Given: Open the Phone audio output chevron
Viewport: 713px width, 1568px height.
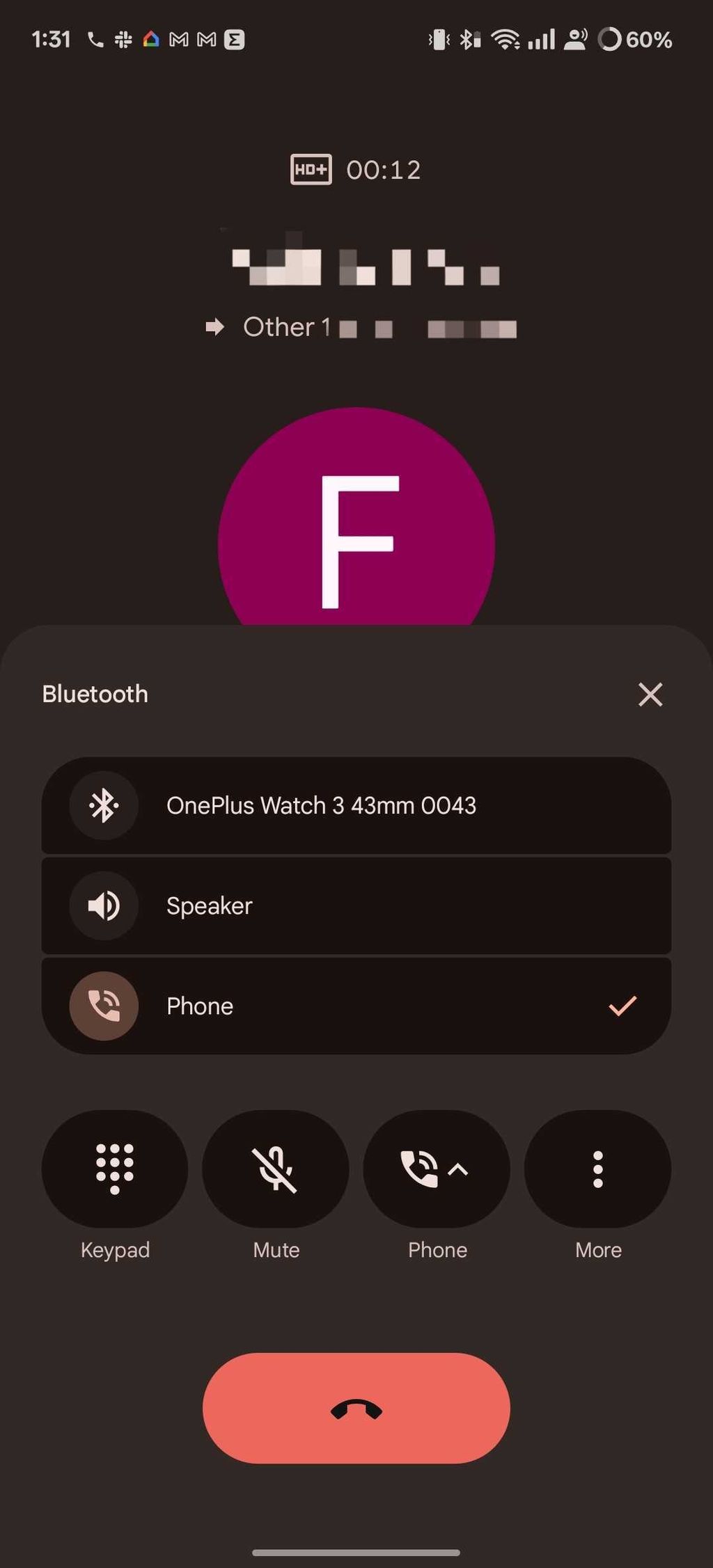Looking at the screenshot, I should tap(456, 1164).
